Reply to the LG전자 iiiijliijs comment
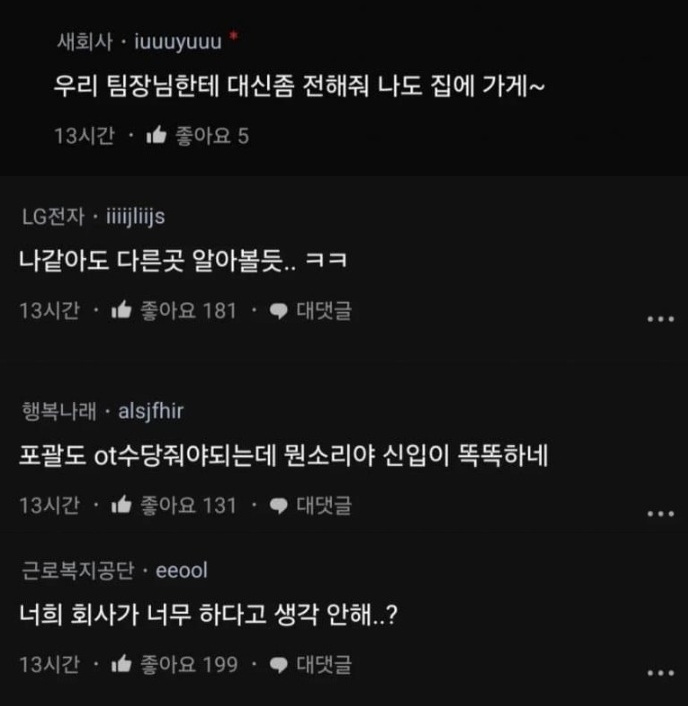The image size is (688, 706). point(311,311)
